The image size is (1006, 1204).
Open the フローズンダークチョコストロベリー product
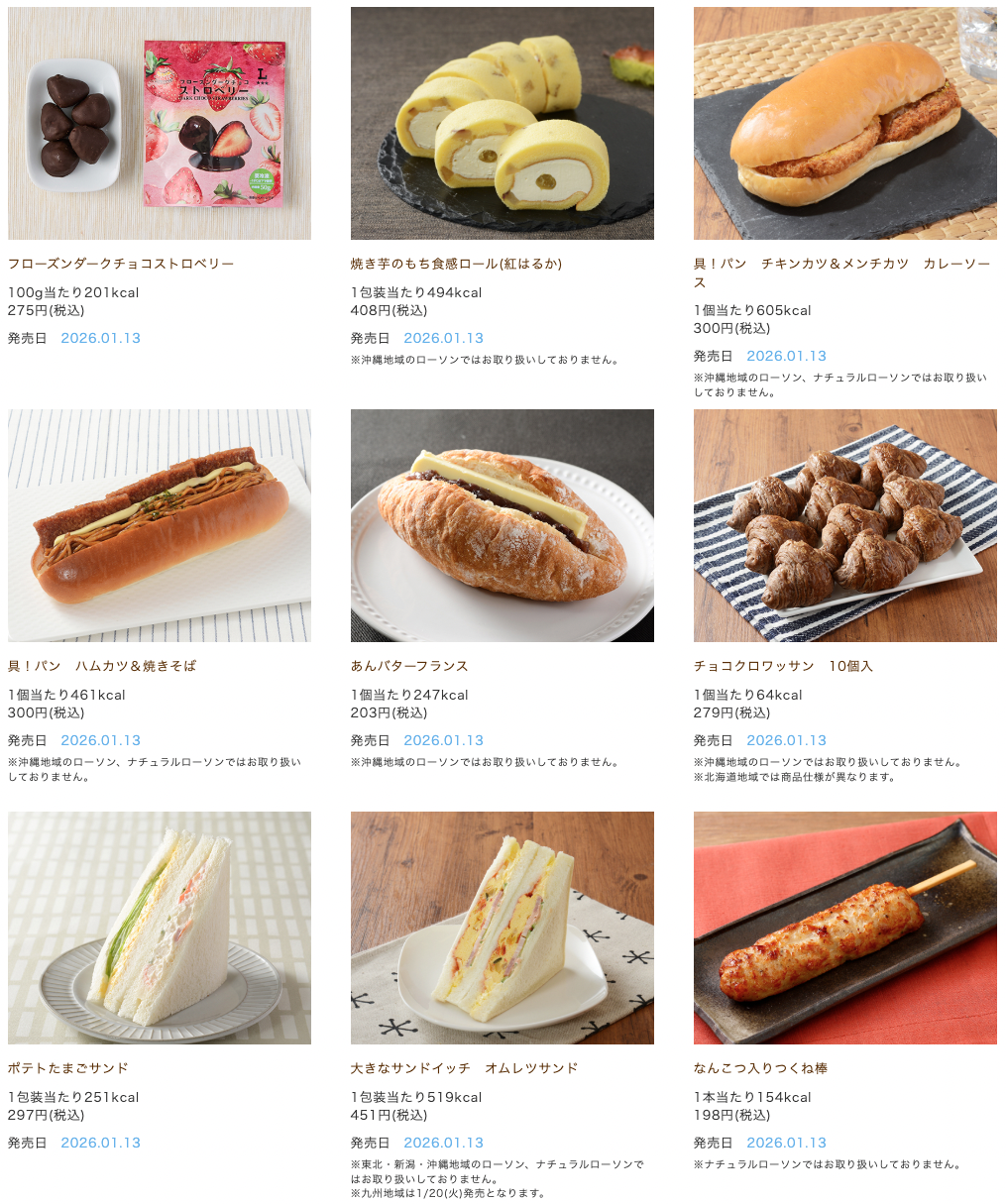click(121, 264)
